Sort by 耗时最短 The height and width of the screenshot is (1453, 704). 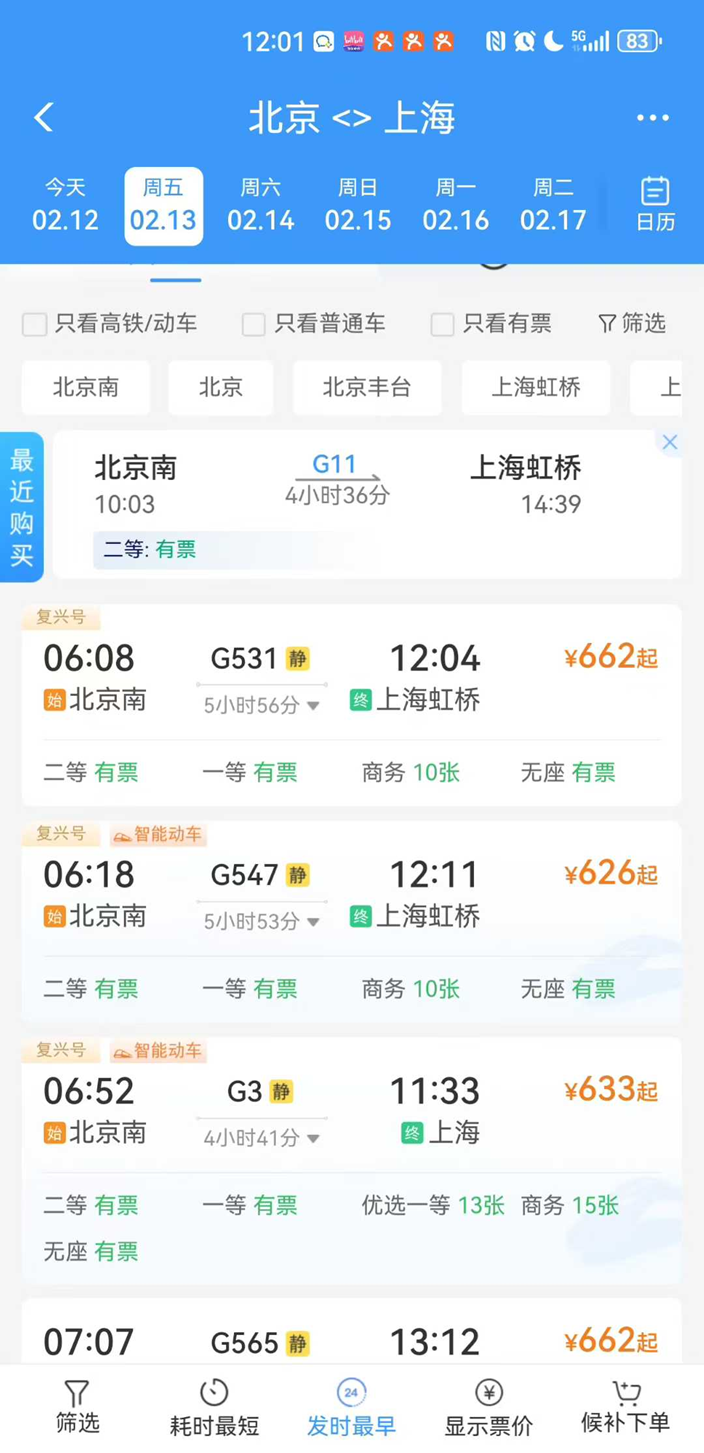click(x=214, y=1407)
